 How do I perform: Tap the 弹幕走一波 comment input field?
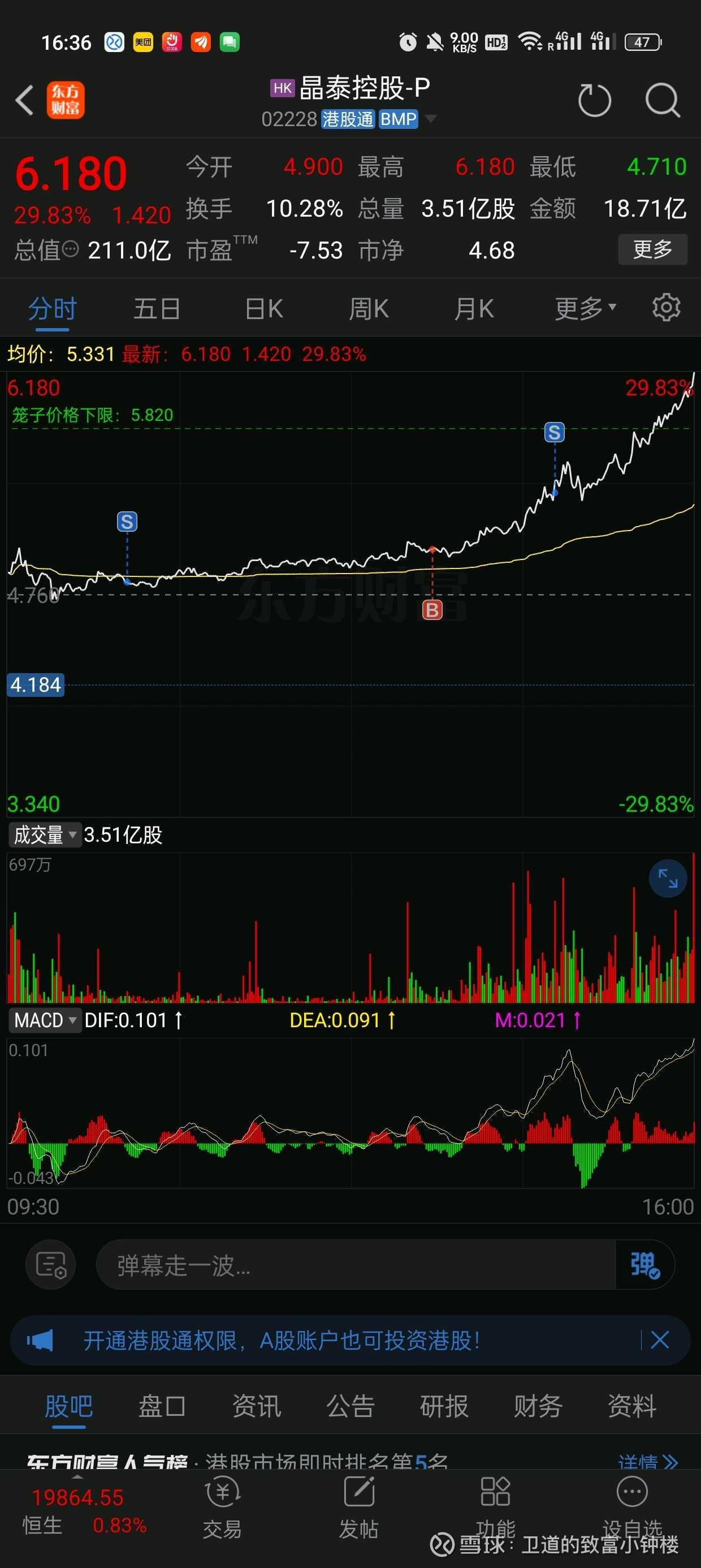[356, 1266]
